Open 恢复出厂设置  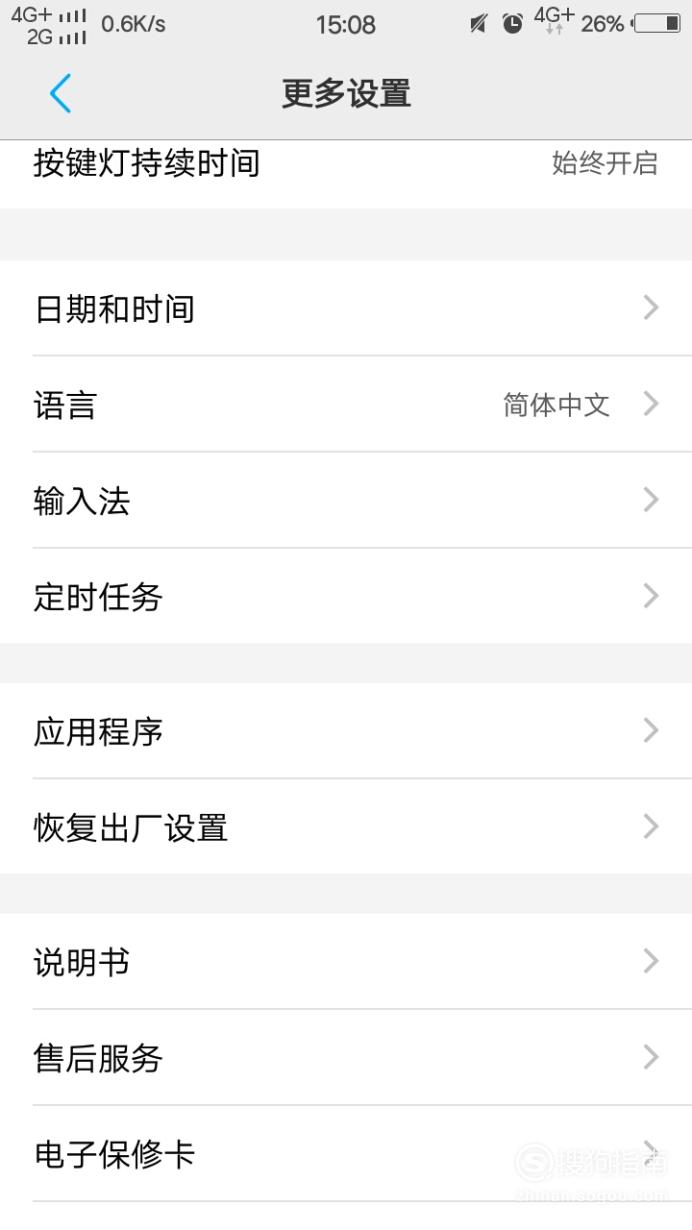click(x=346, y=827)
